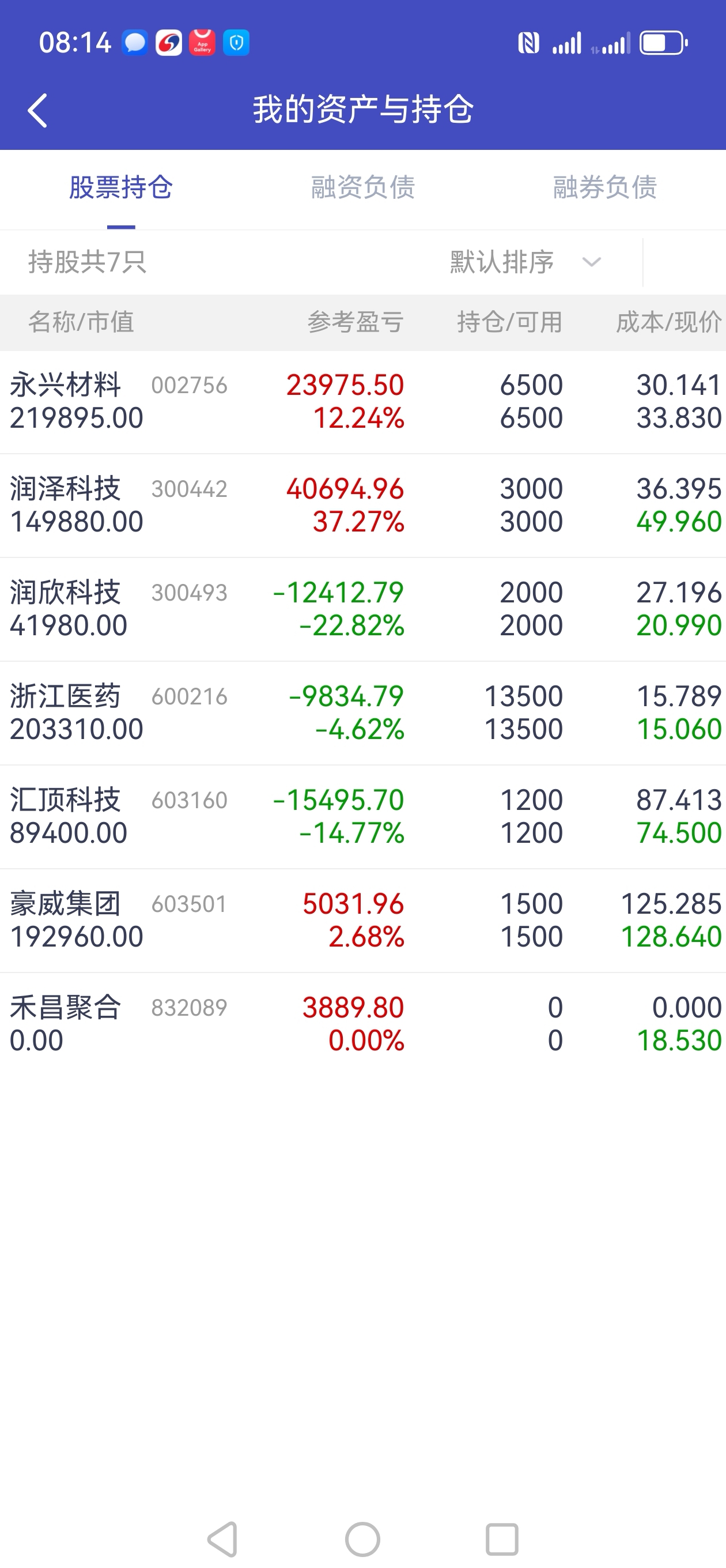
Task: Open the 润欣科技 holding row
Action: click(x=362, y=609)
